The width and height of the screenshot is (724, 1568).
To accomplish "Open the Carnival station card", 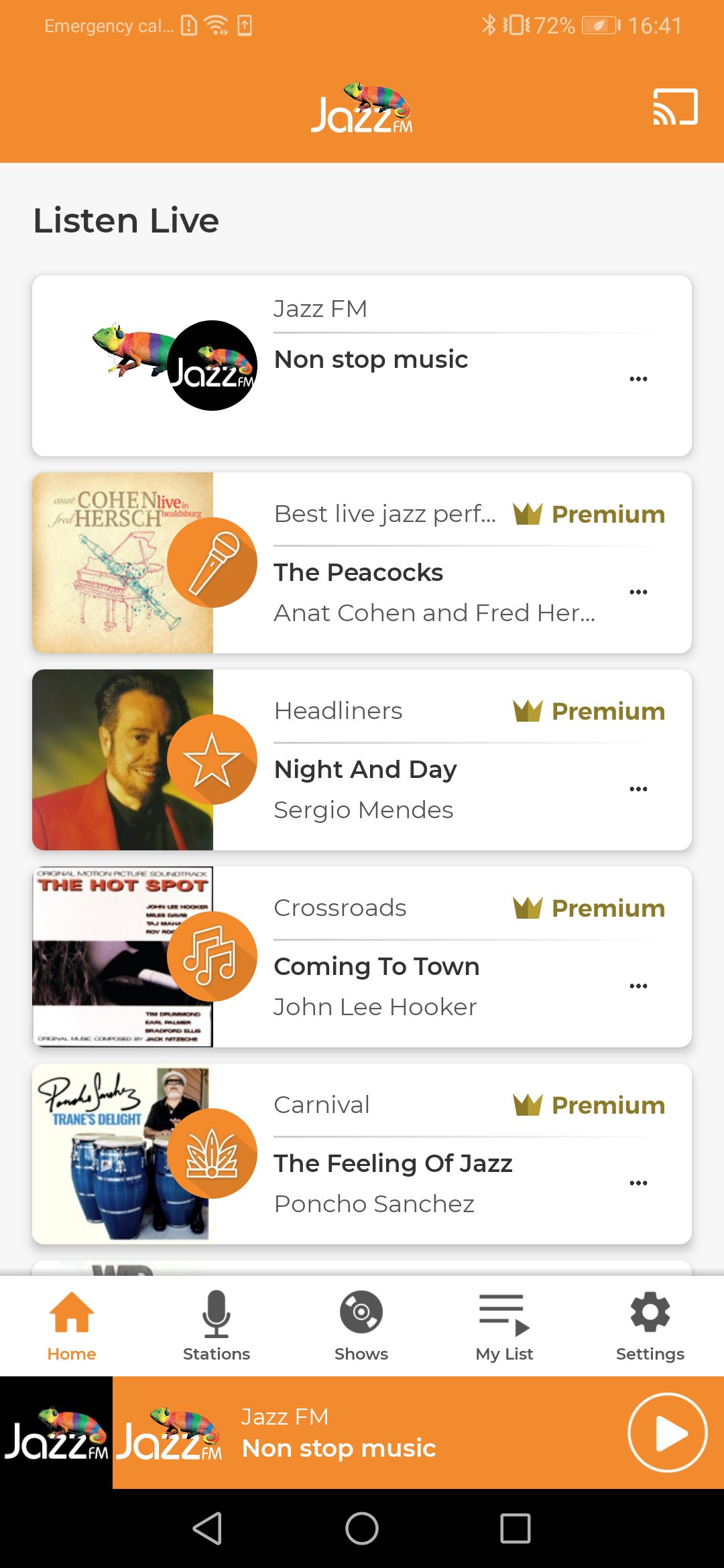I will (x=362, y=1154).
